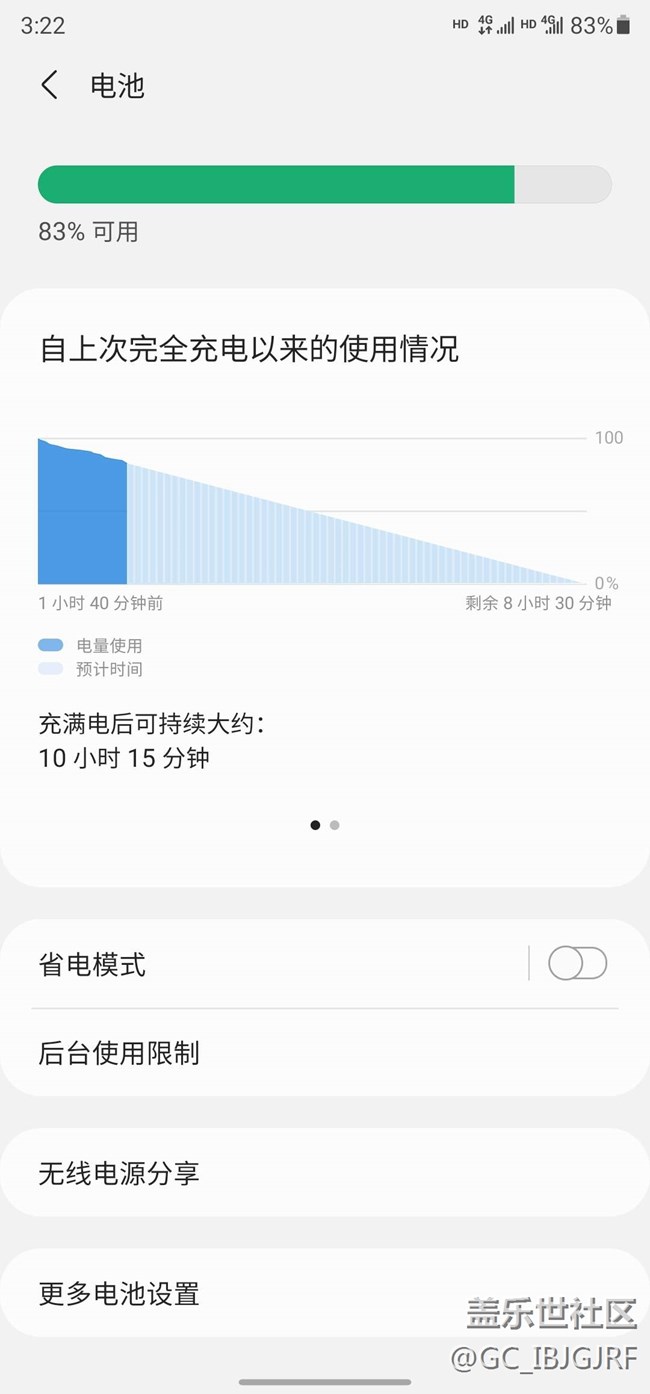Open 更多电池设置
This screenshot has width=650, height=1394.
click(325, 1293)
